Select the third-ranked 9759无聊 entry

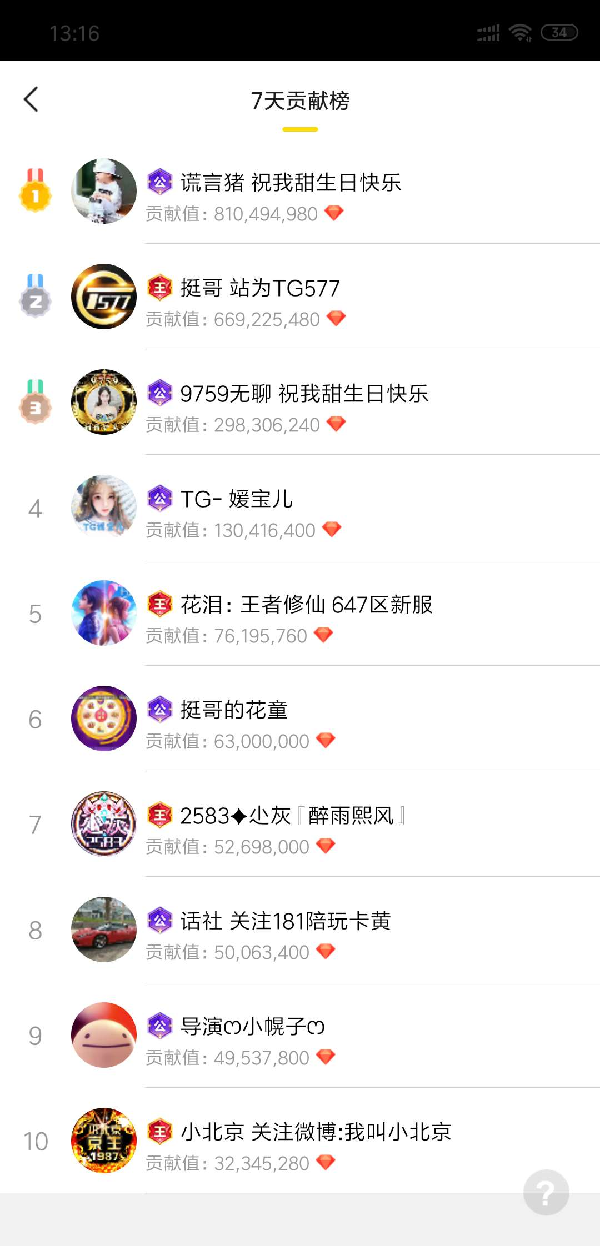pos(300,402)
